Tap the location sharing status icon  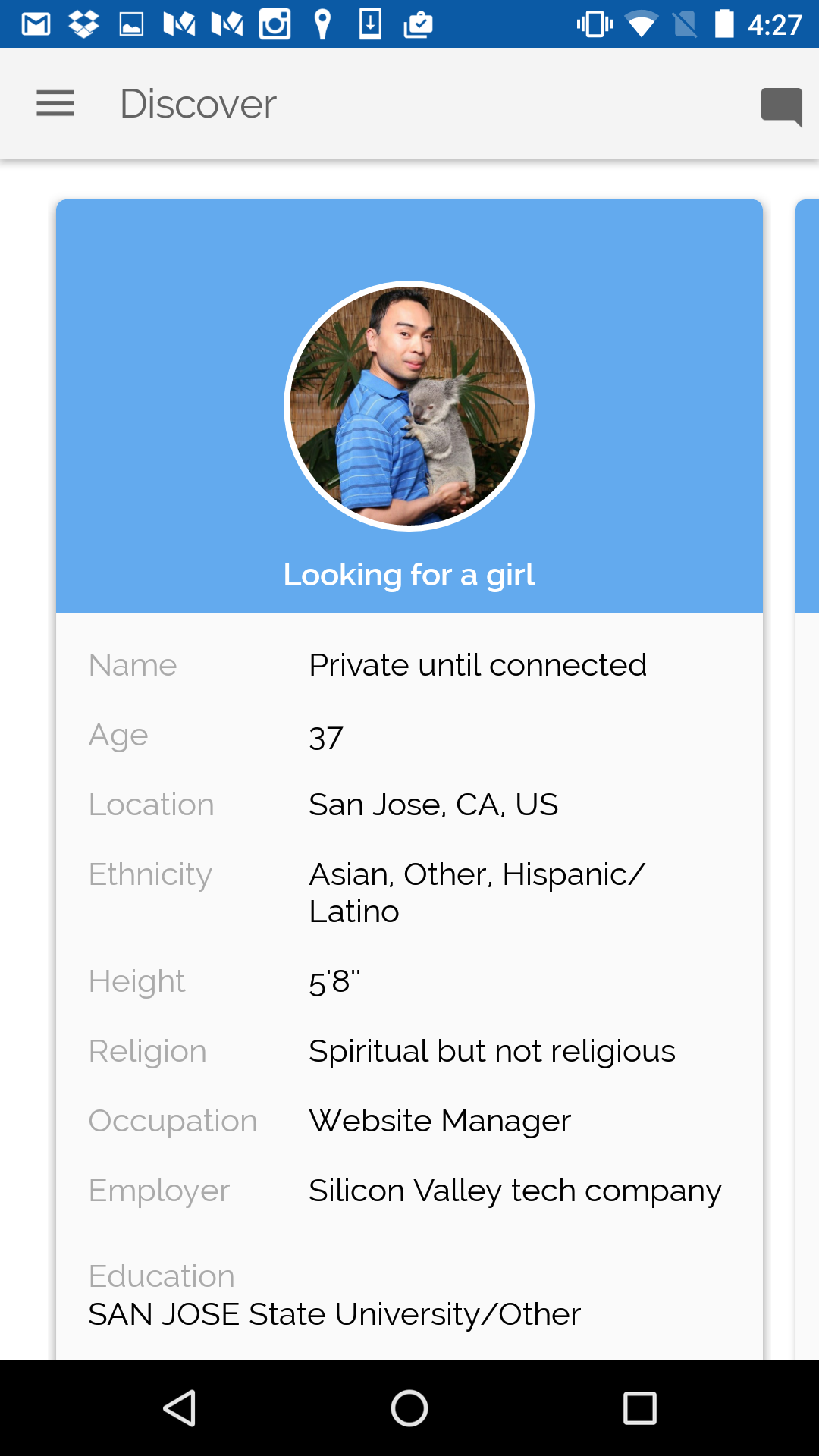point(322,24)
